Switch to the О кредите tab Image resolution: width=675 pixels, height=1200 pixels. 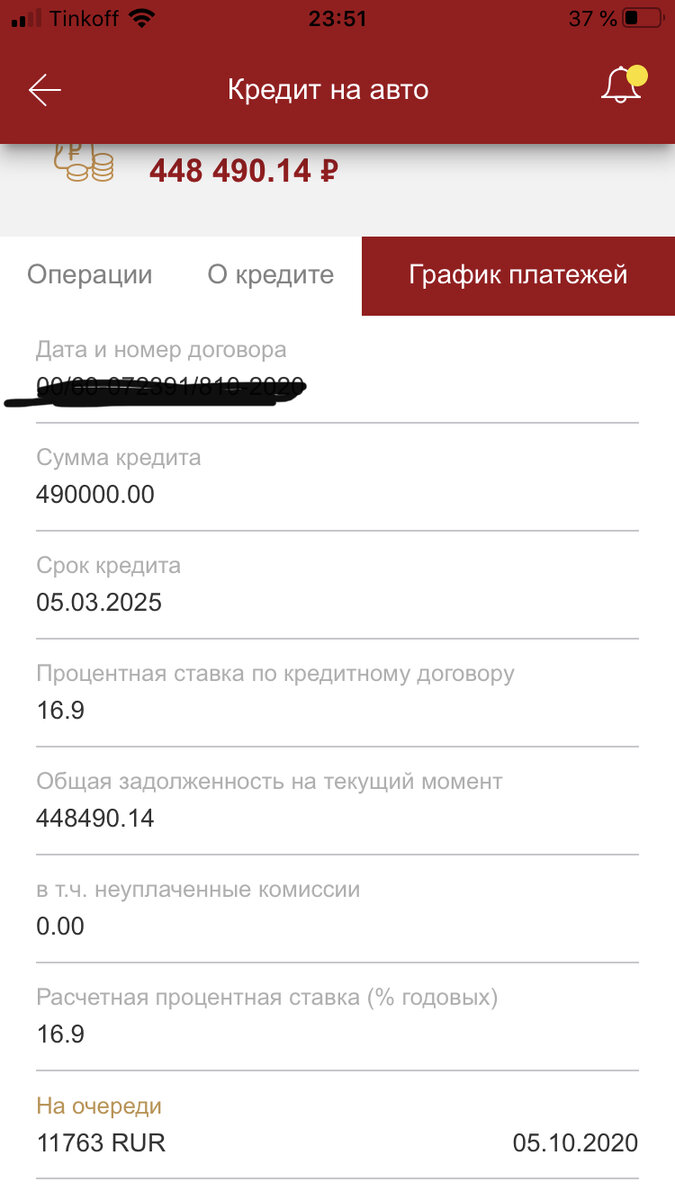(271, 275)
